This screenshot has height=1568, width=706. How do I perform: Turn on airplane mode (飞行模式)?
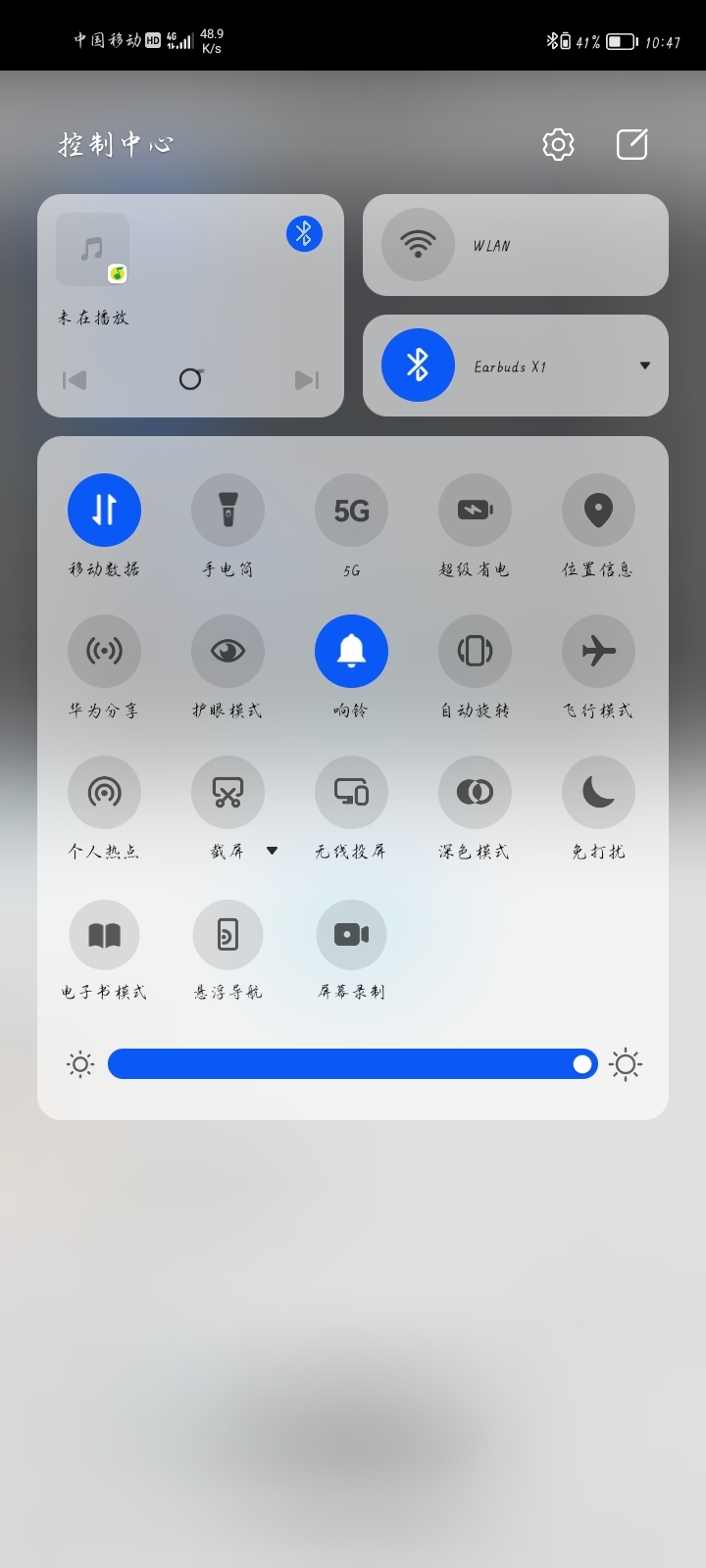[x=598, y=651]
